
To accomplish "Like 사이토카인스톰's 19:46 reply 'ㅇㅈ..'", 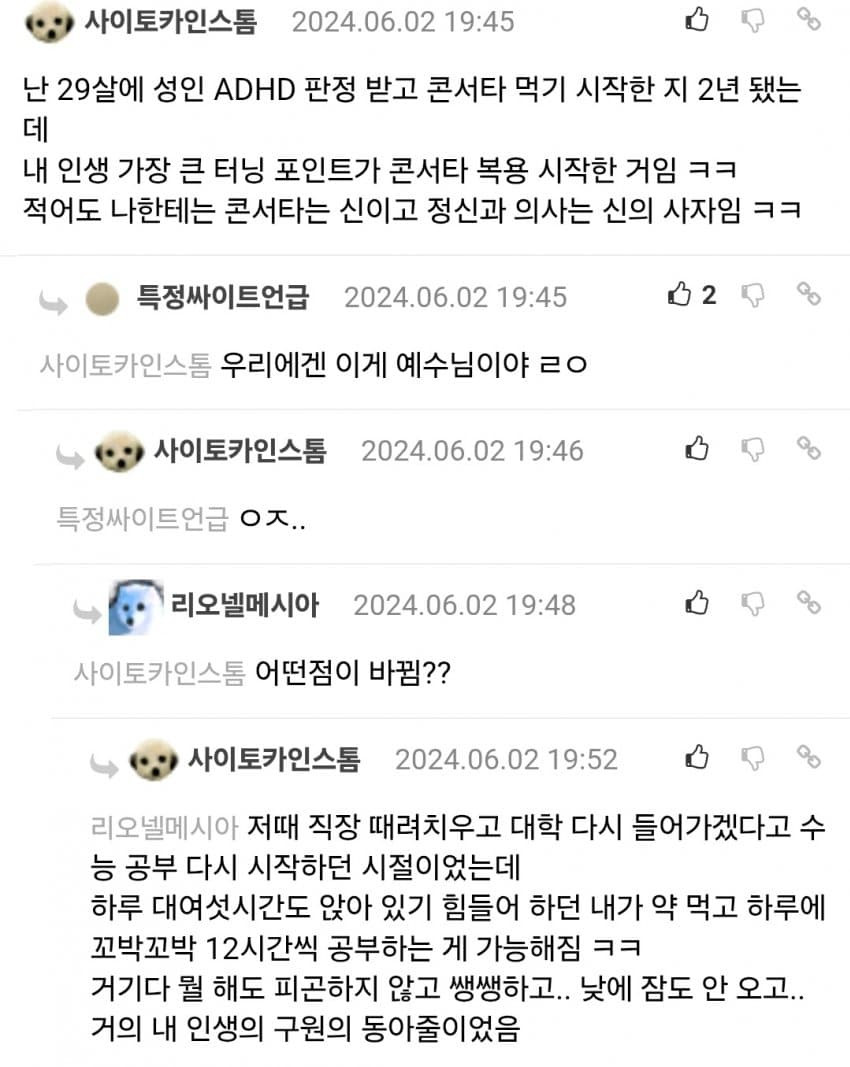I will (697, 448).
